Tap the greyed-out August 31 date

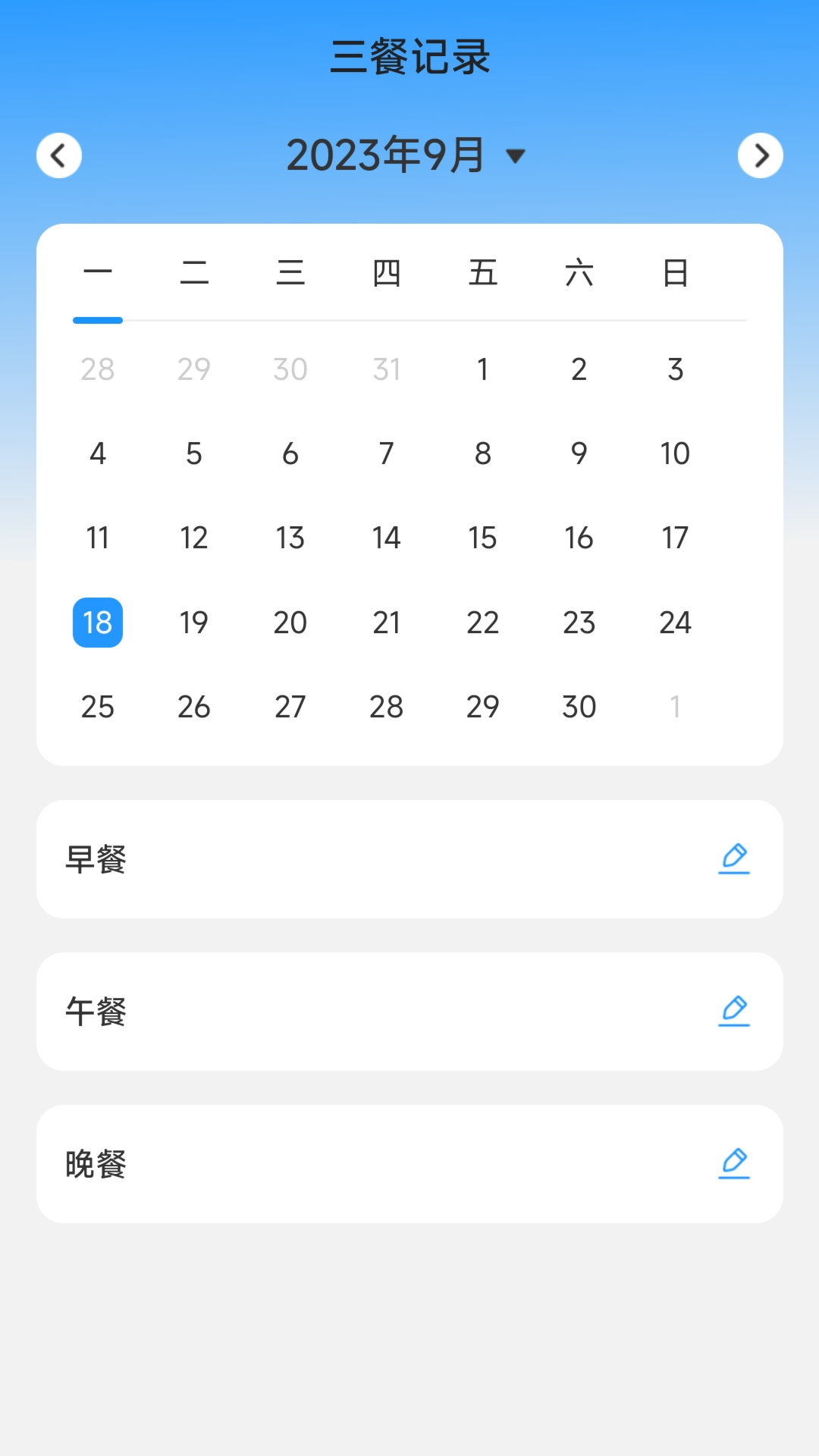[387, 369]
